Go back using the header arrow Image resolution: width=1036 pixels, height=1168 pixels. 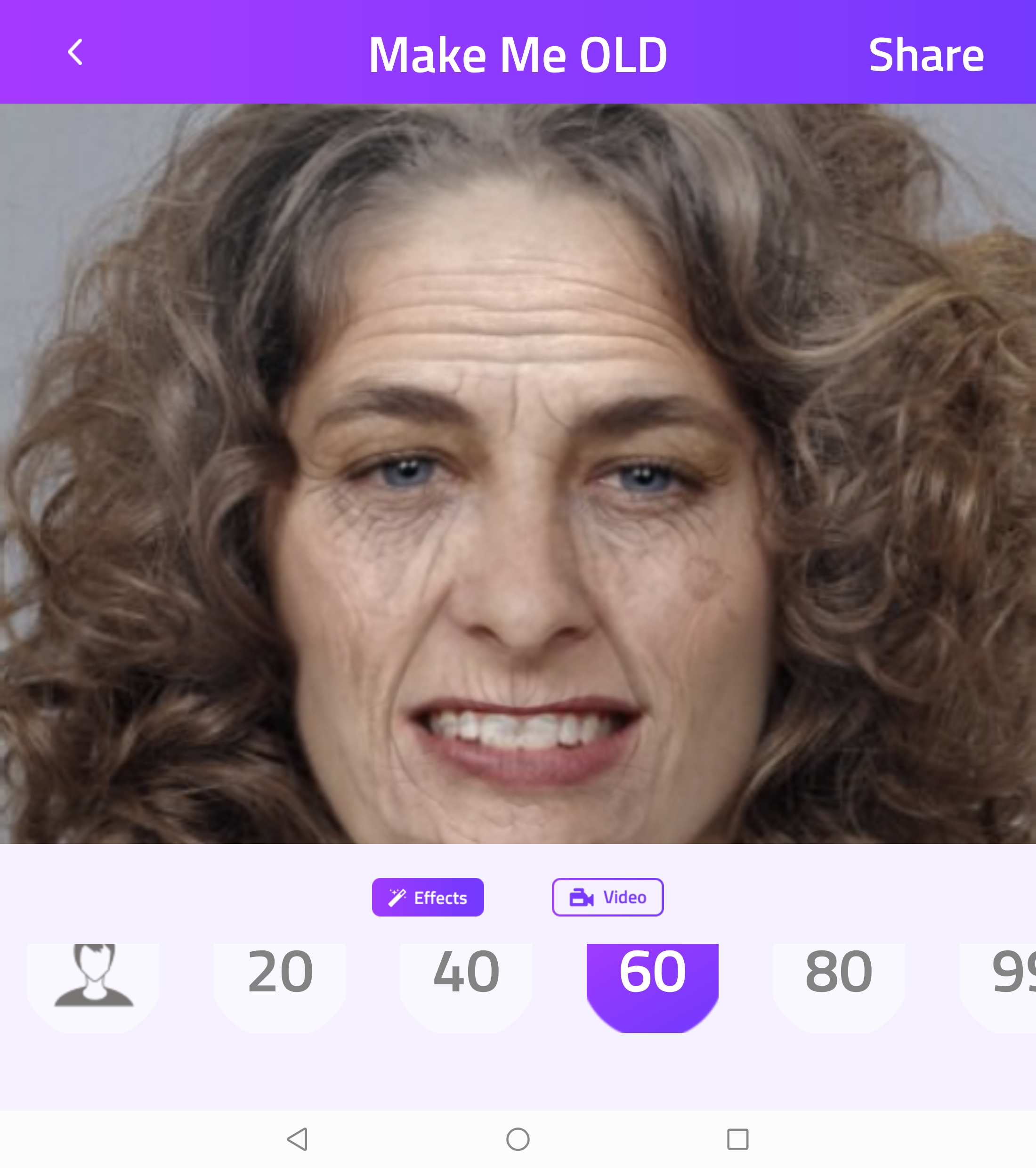pyautogui.click(x=75, y=53)
